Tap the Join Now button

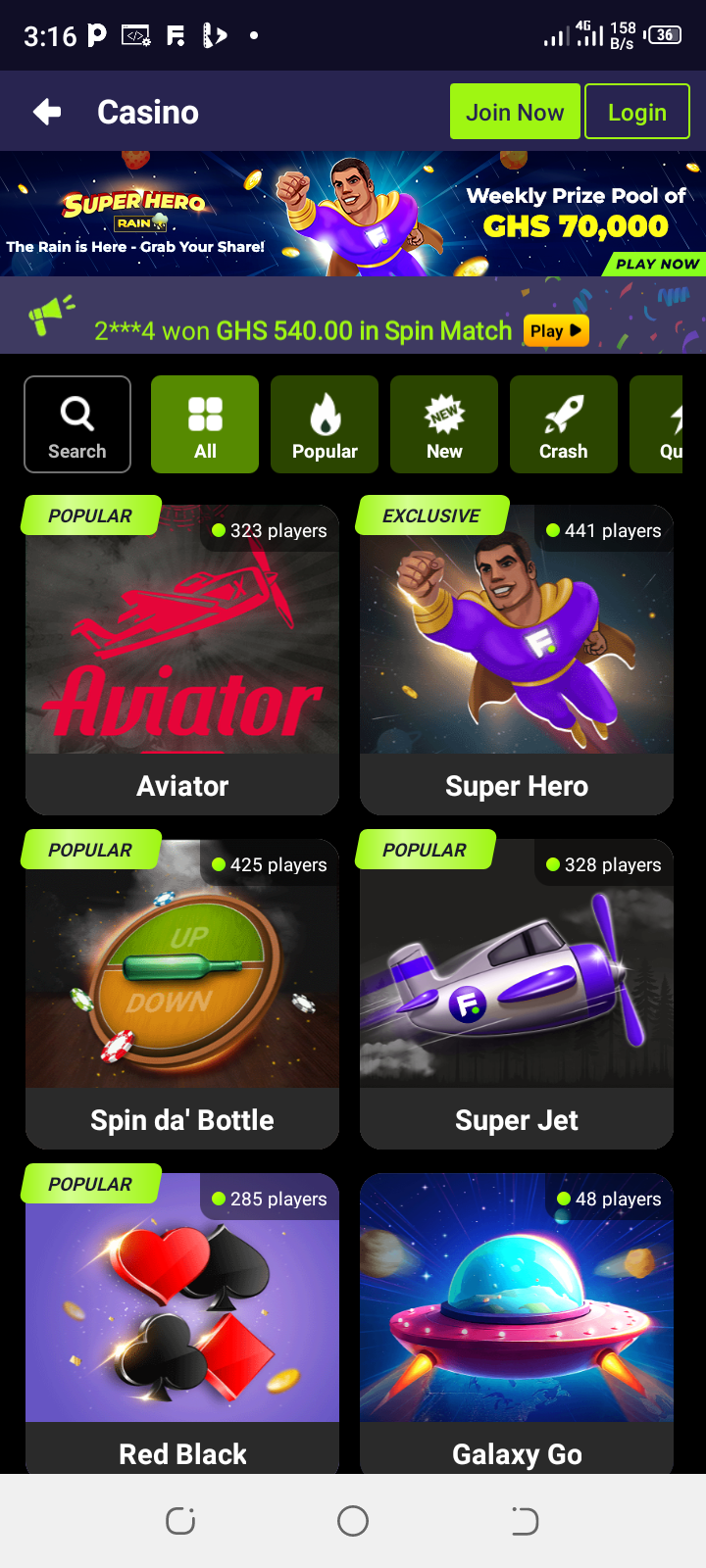(515, 112)
